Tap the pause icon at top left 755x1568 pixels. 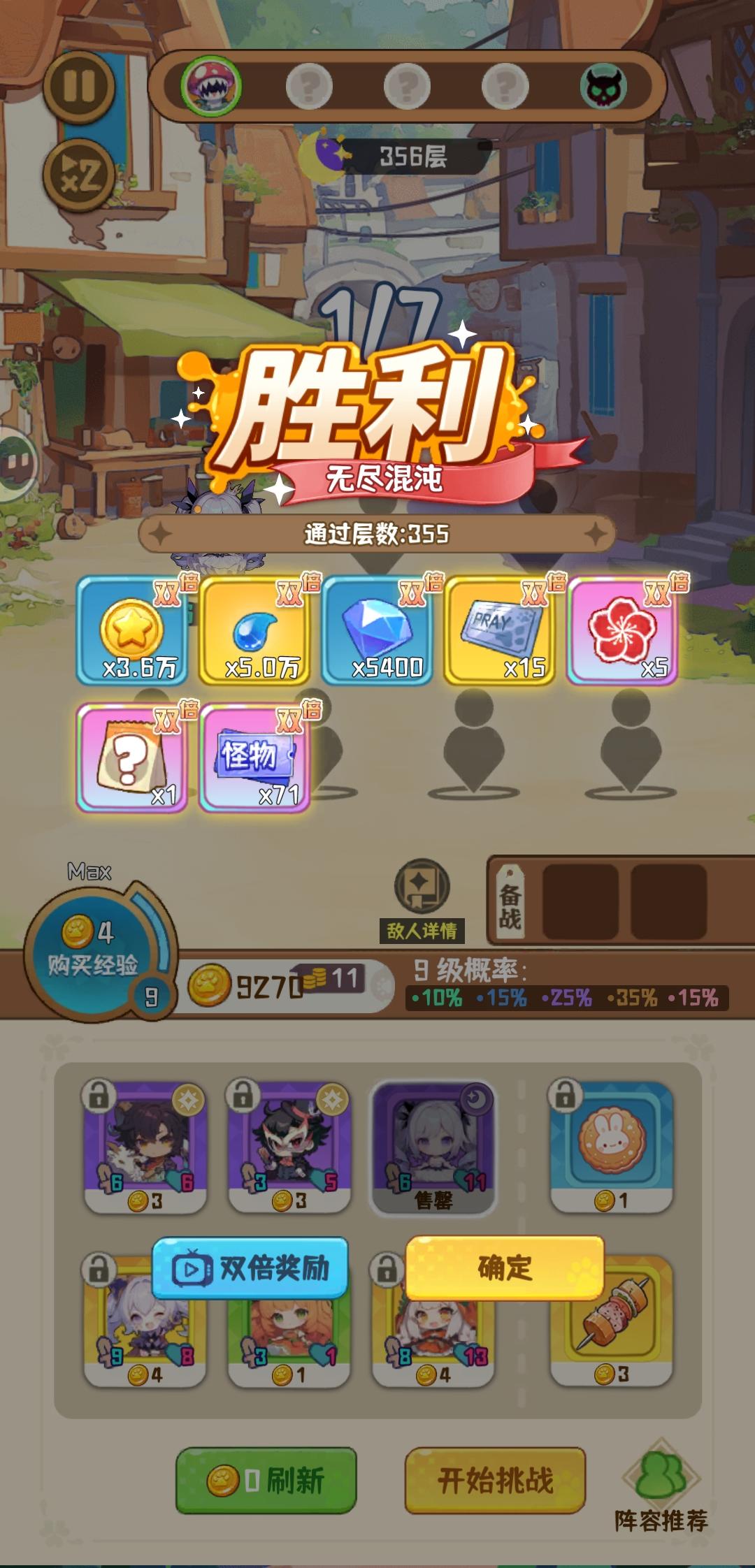(x=79, y=84)
